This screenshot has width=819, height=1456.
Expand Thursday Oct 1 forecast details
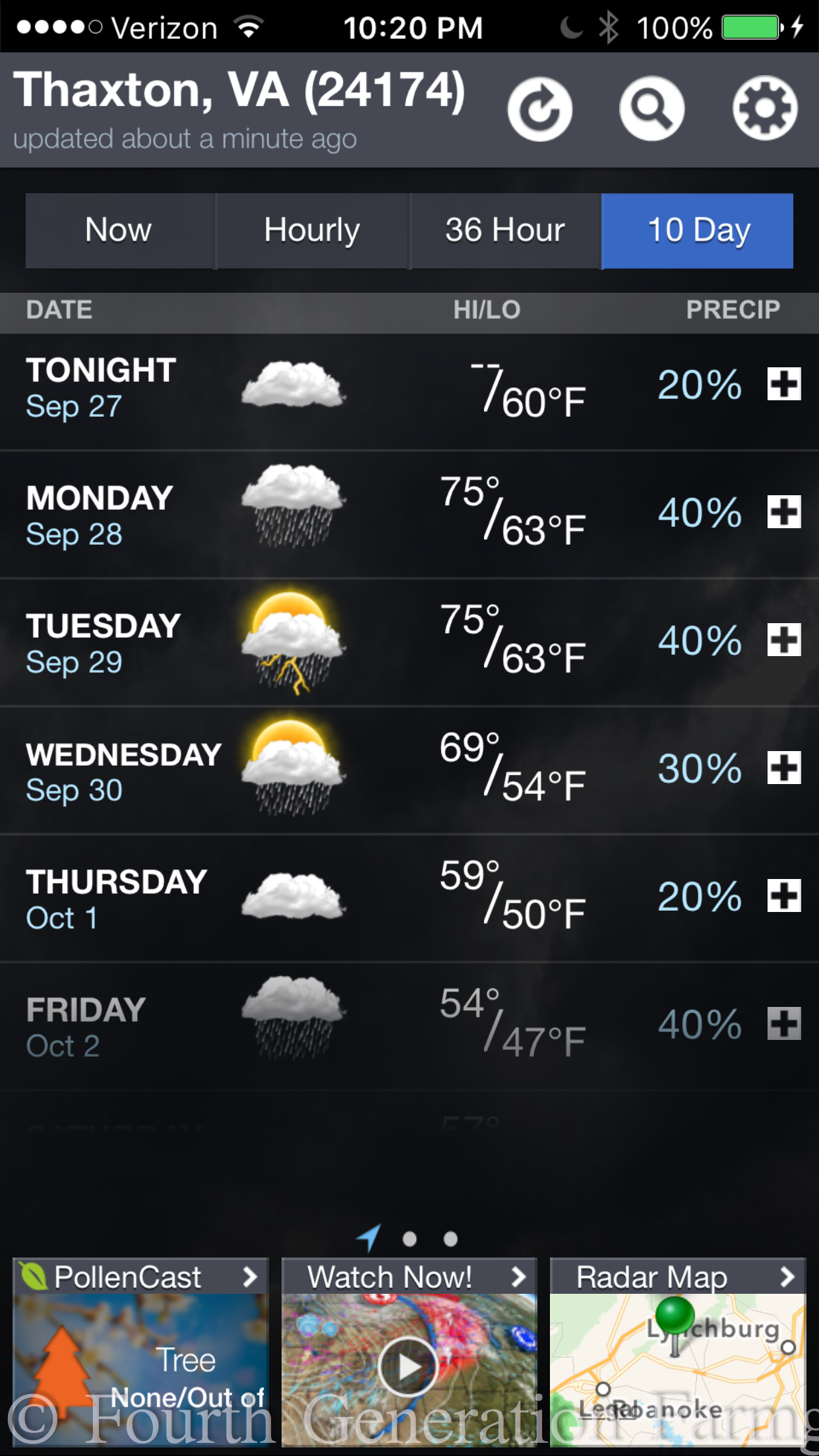pyautogui.click(x=784, y=895)
